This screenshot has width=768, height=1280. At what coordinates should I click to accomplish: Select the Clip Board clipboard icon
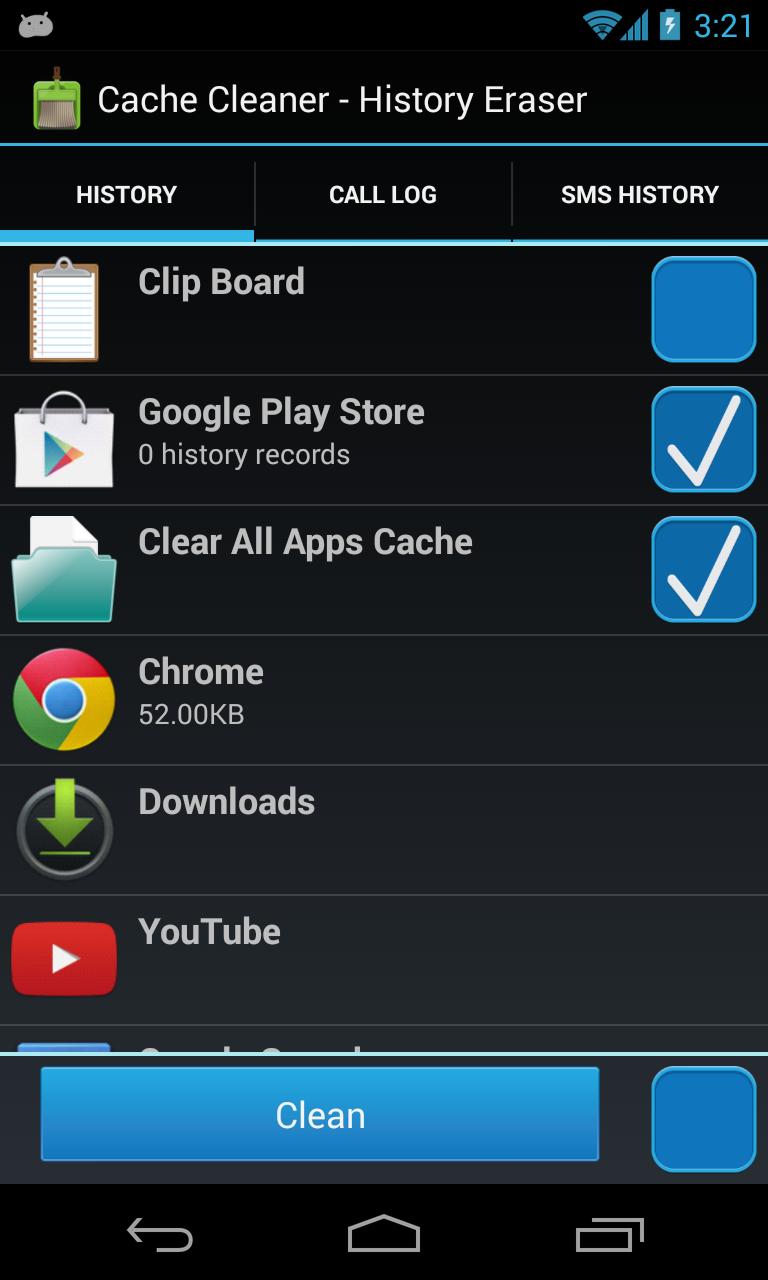(x=64, y=309)
